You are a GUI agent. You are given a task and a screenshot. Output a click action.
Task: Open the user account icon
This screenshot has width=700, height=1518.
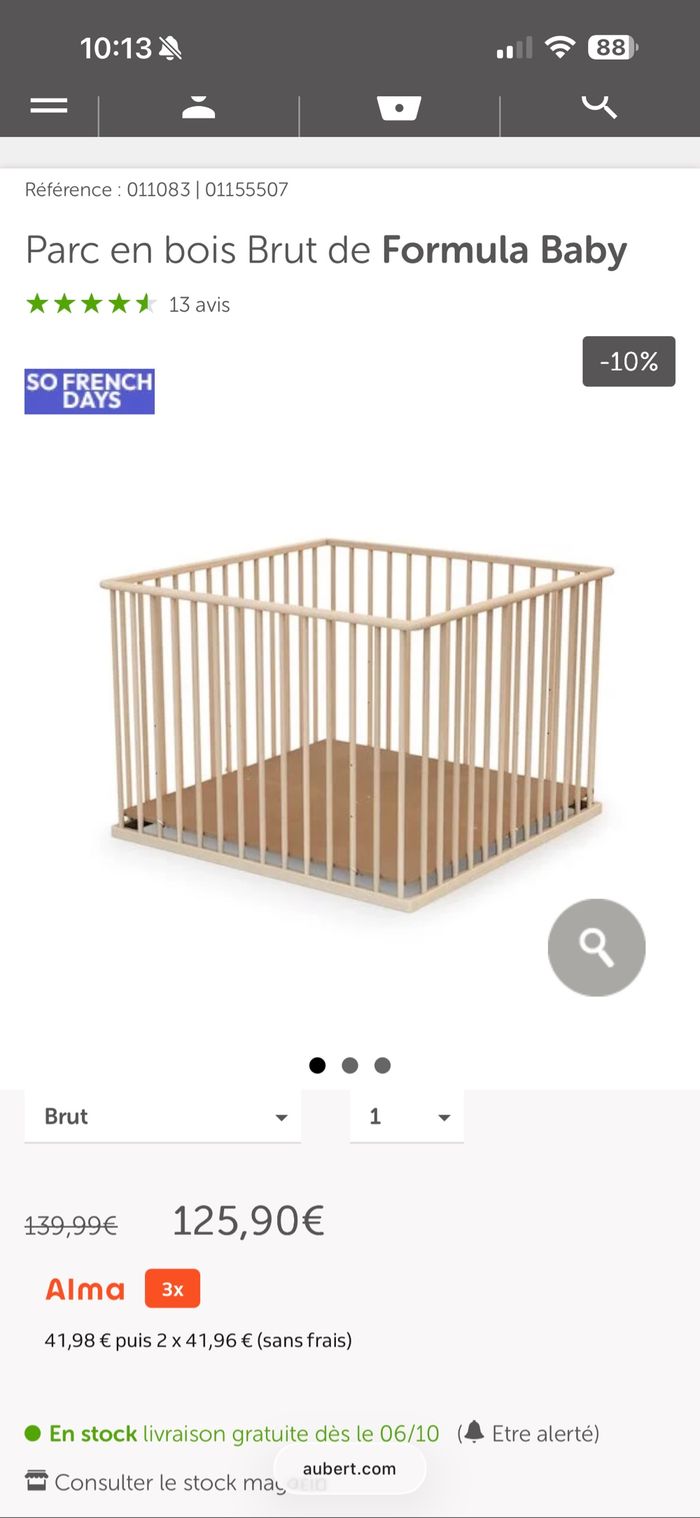(199, 106)
